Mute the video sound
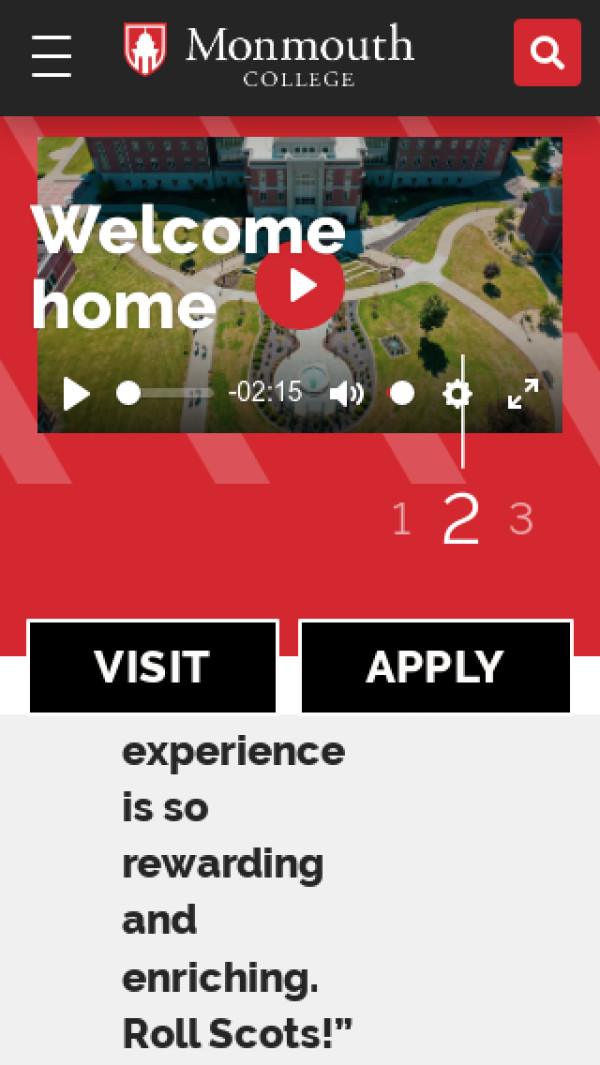 tap(346, 394)
